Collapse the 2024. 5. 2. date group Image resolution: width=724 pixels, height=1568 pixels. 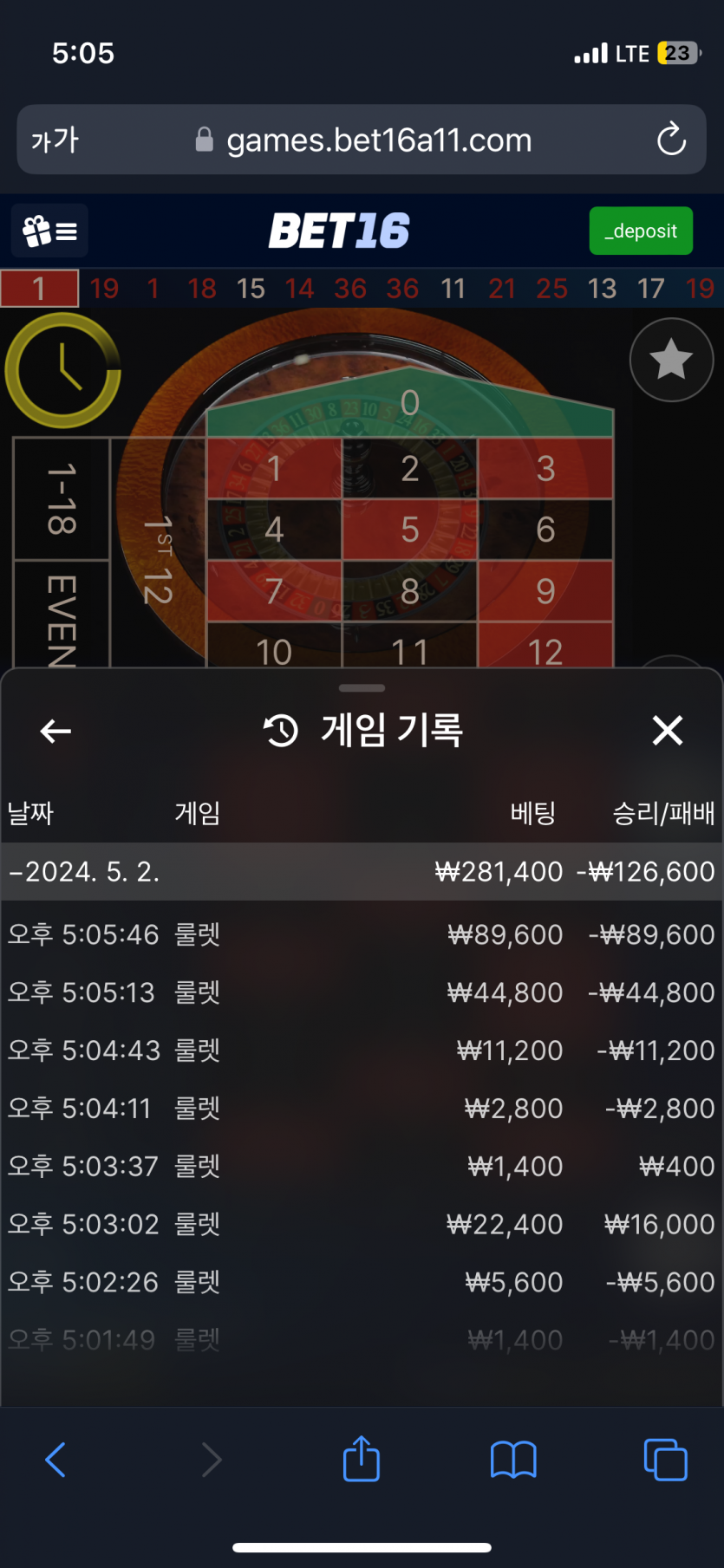click(x=84, y=871)
